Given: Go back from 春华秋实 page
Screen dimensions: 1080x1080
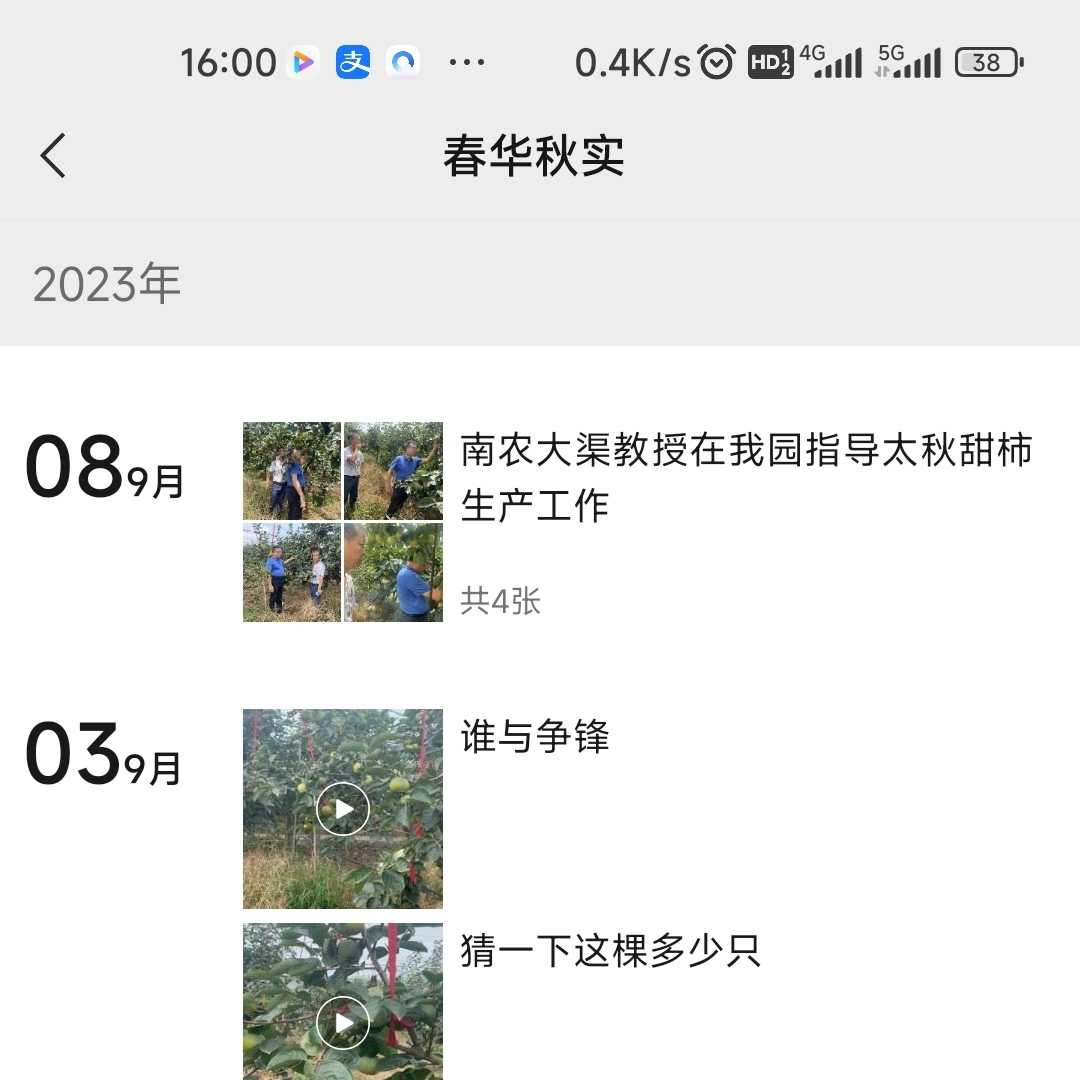Looking at the screenshot, I should 54,156.
